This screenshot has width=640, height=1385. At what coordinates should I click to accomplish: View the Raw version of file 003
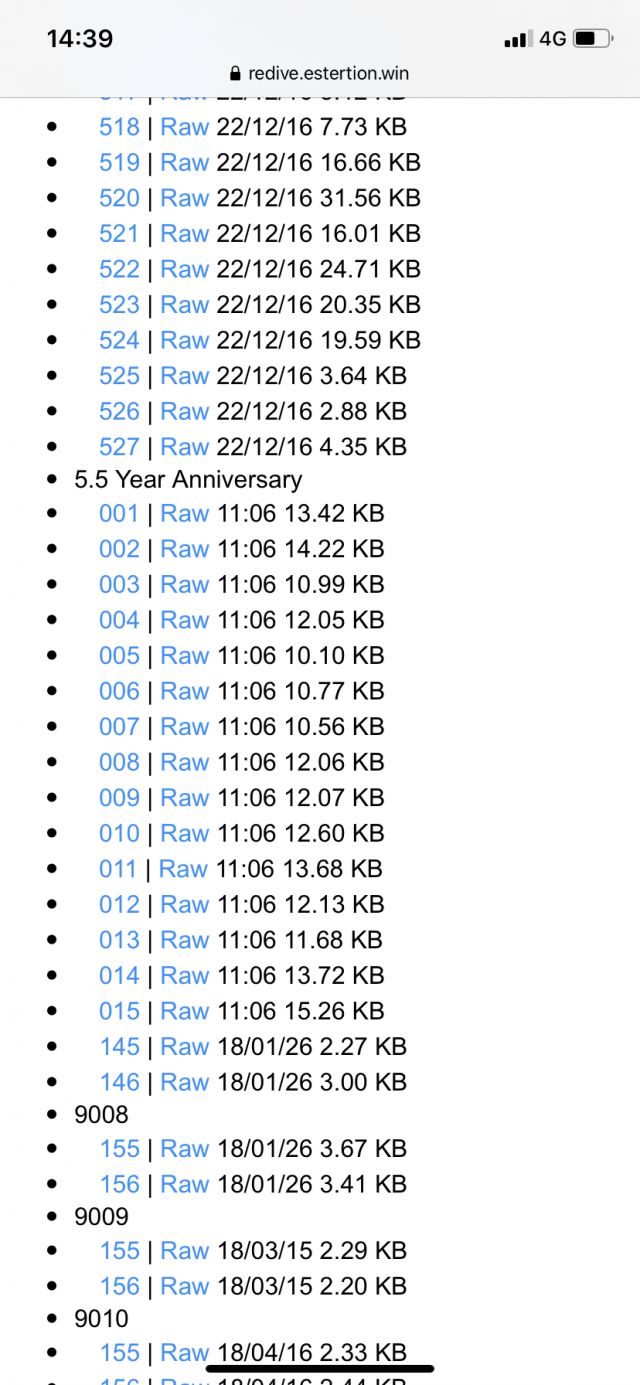pos(185,584)
